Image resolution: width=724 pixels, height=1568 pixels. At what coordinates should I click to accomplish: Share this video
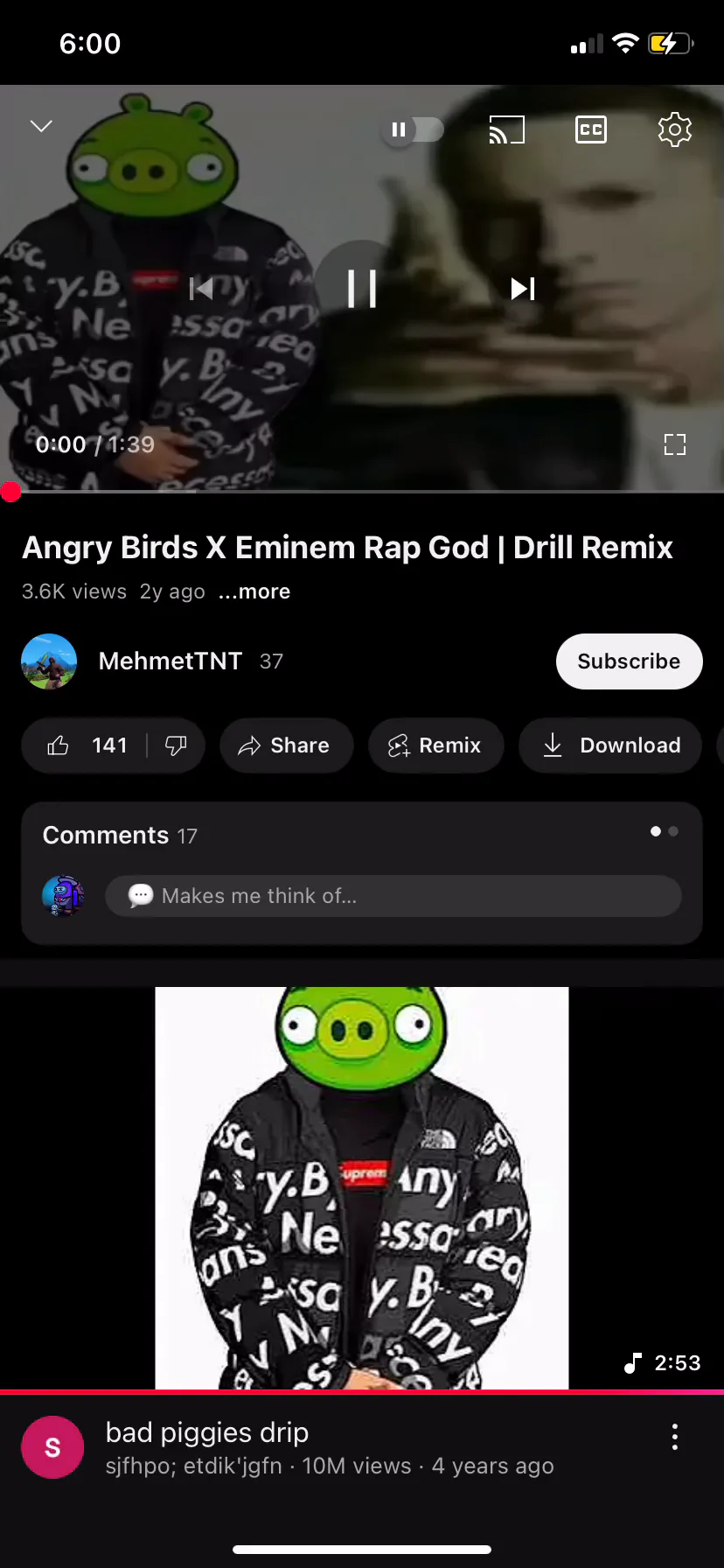point(286,745)
